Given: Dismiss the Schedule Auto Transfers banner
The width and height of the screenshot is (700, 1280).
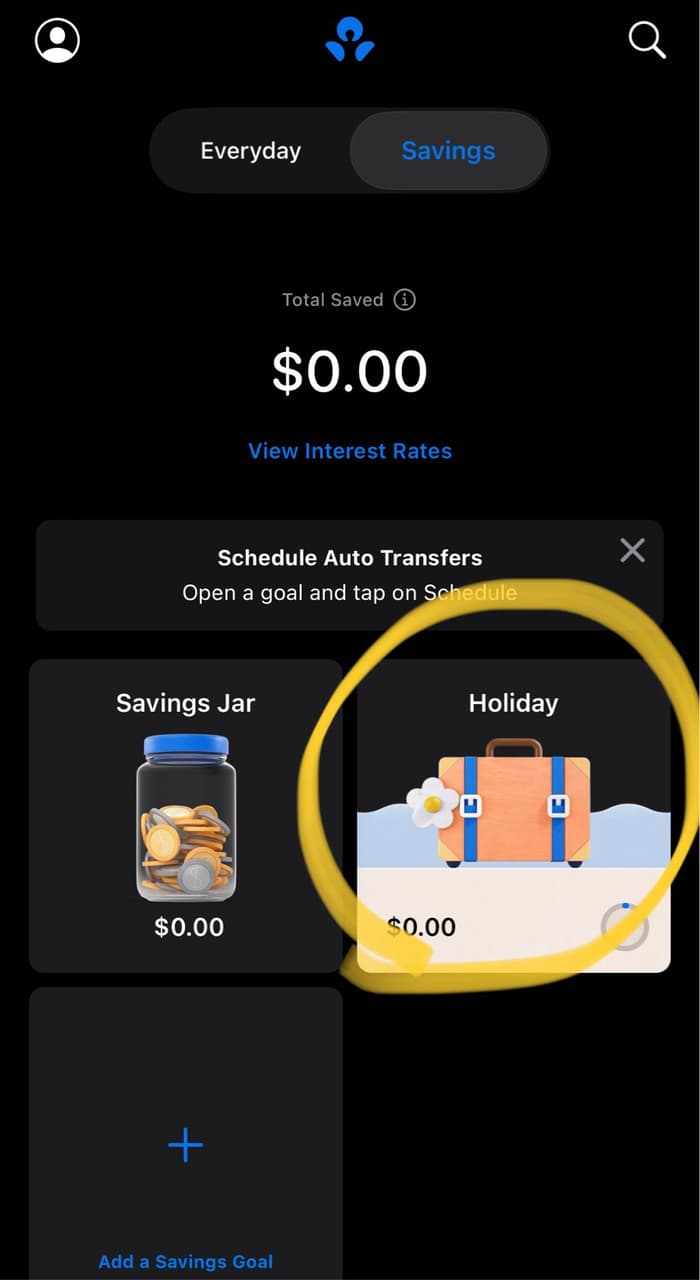Looking at the screenshot, I should [x=632, y=550].
